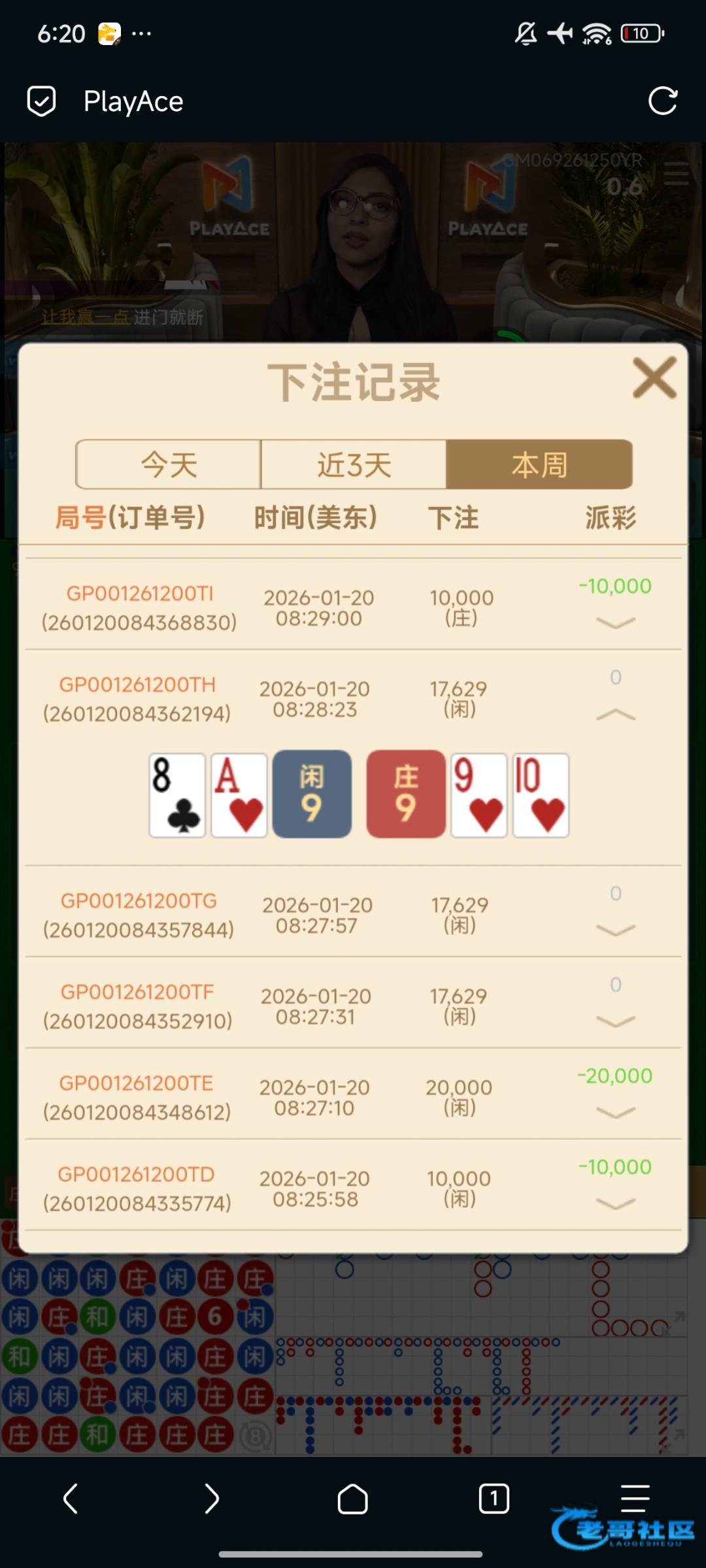
Task: Select the 本周 tab
Action: pyautogui.click(x=539, y=465)
